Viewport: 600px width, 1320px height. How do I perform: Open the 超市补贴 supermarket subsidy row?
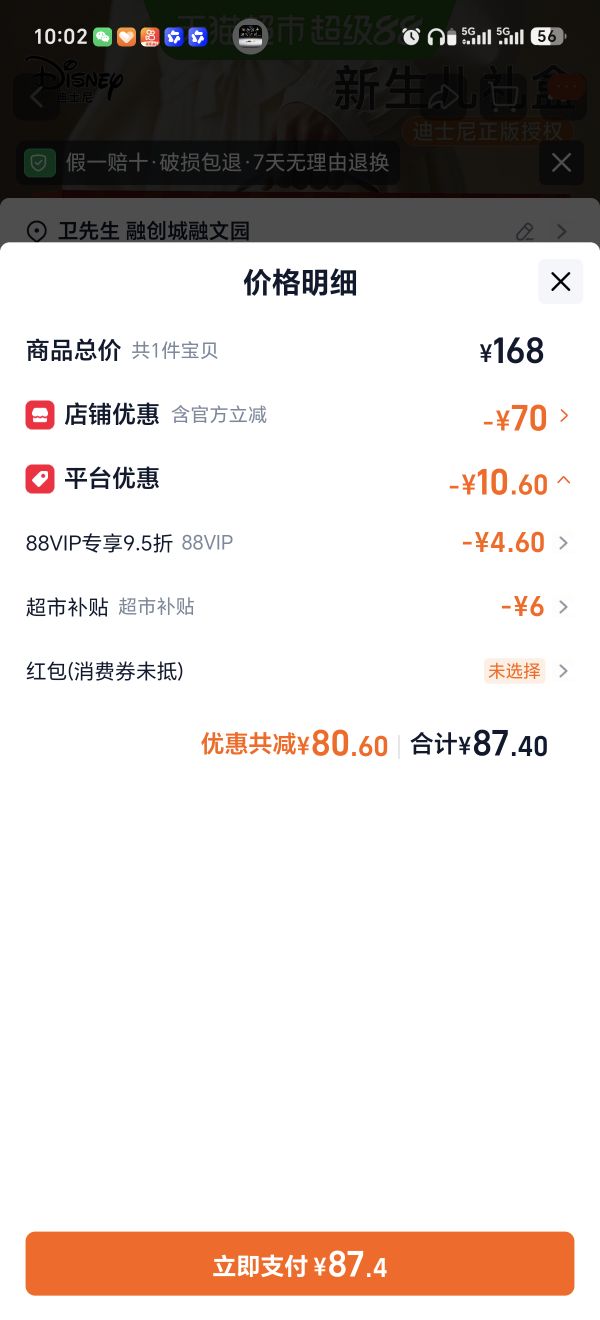tap(299, 607)
